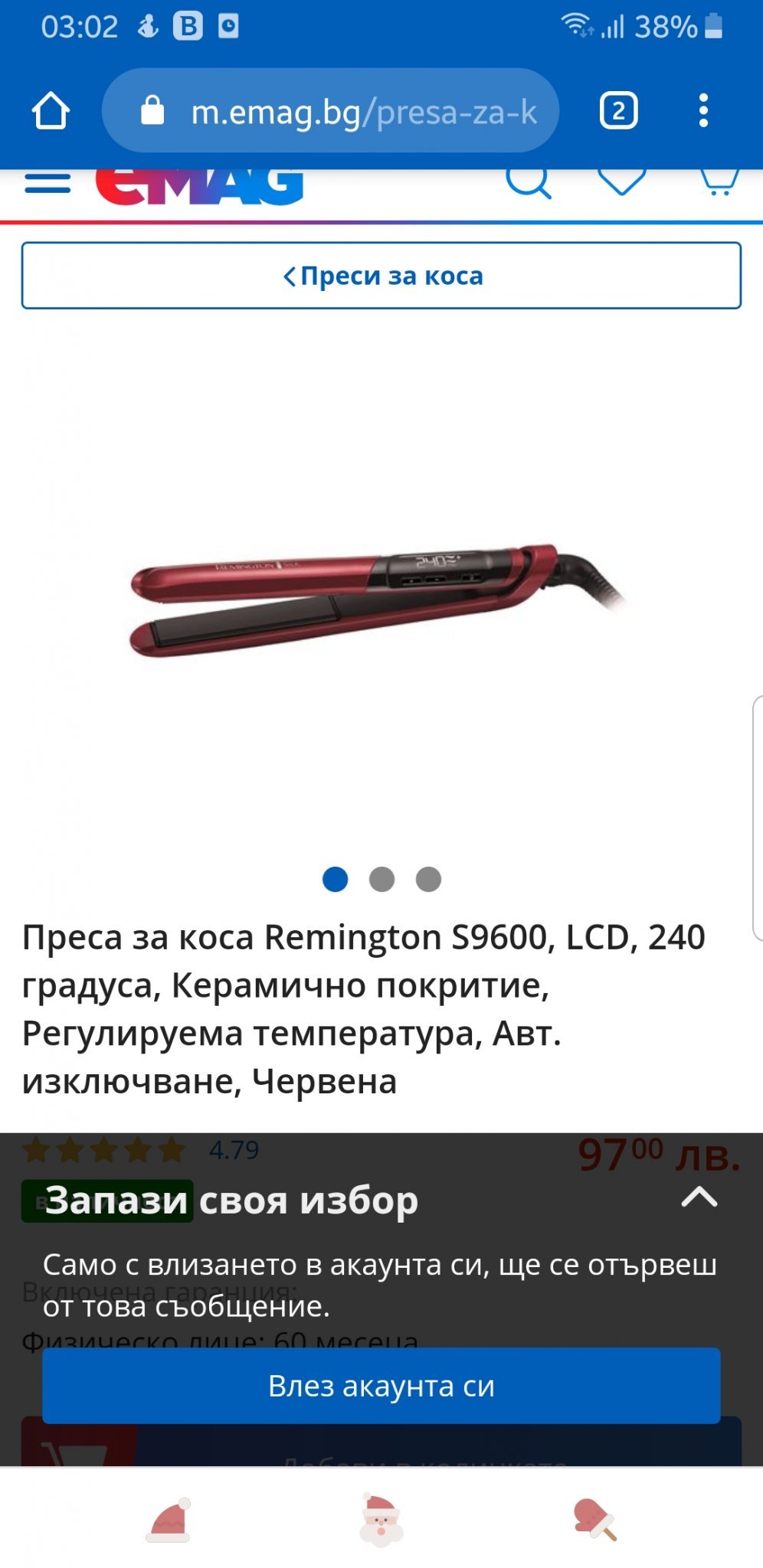This screenshot has height=1568, width=763.
Task: Go back to Преси за коса category
Action: click(381, 276)
